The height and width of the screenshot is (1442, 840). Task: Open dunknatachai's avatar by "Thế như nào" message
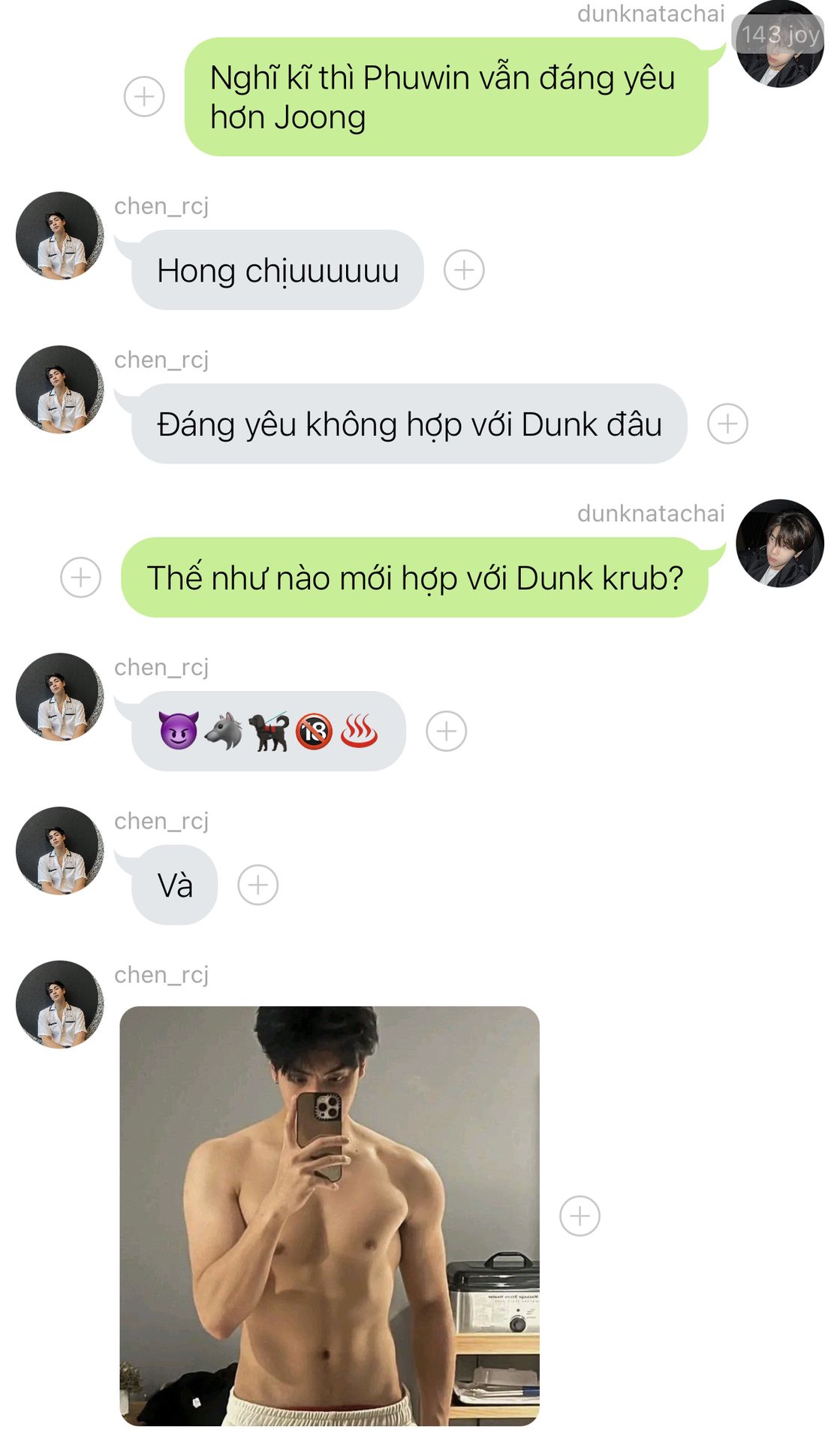click(779, 543)
